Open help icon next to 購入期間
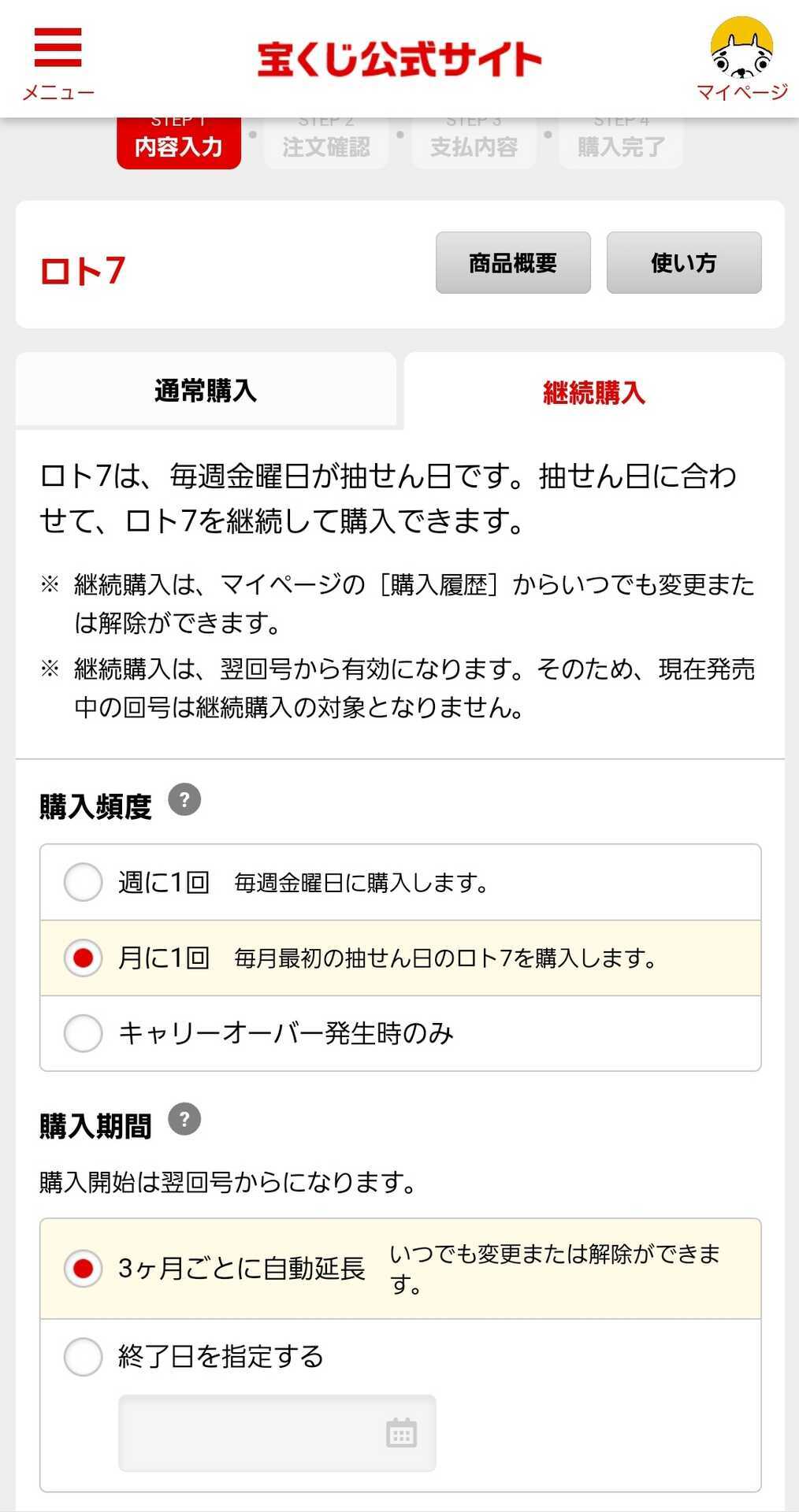Viewport: 799px width, 1512px height. tap(184, 1119)
